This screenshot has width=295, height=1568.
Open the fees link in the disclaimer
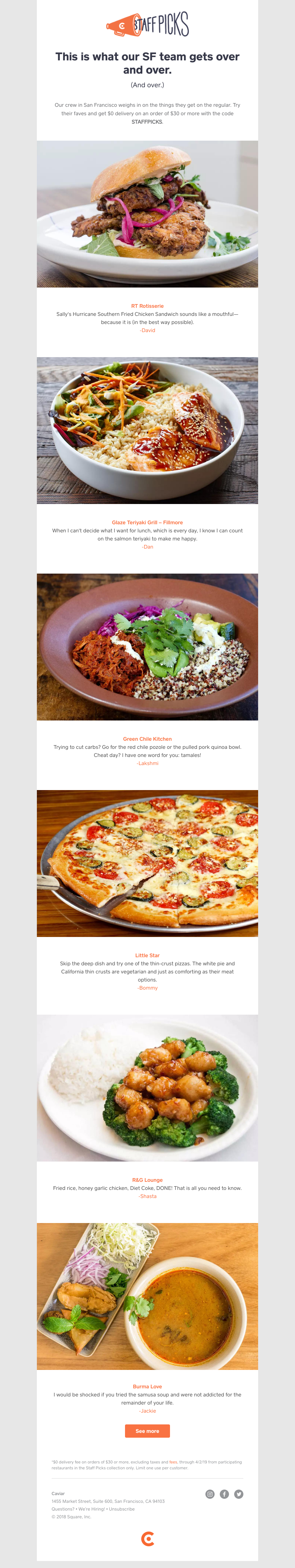(x=173, y=1462)
